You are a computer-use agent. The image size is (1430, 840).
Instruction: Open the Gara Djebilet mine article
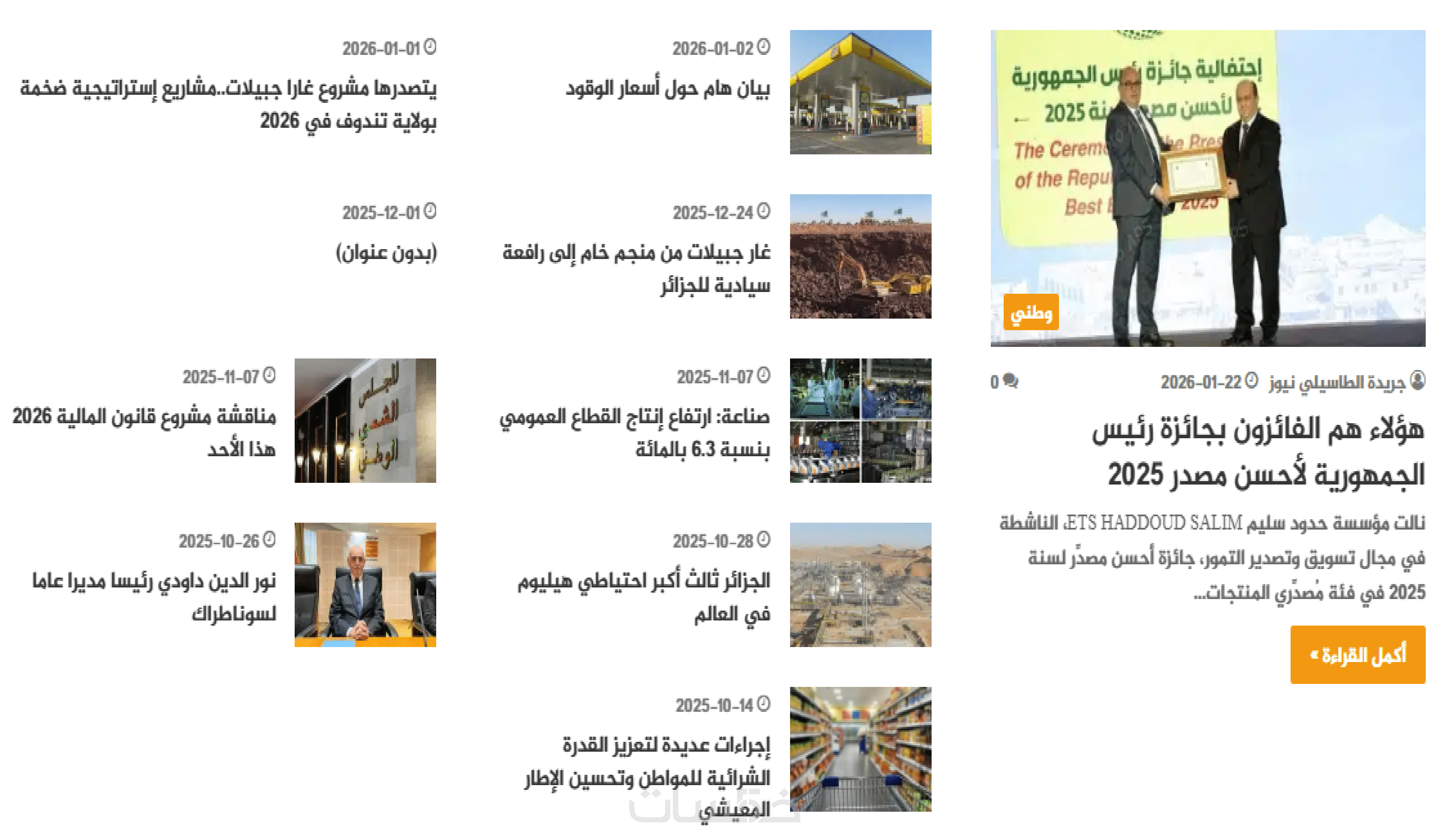(x=636, y=268)
